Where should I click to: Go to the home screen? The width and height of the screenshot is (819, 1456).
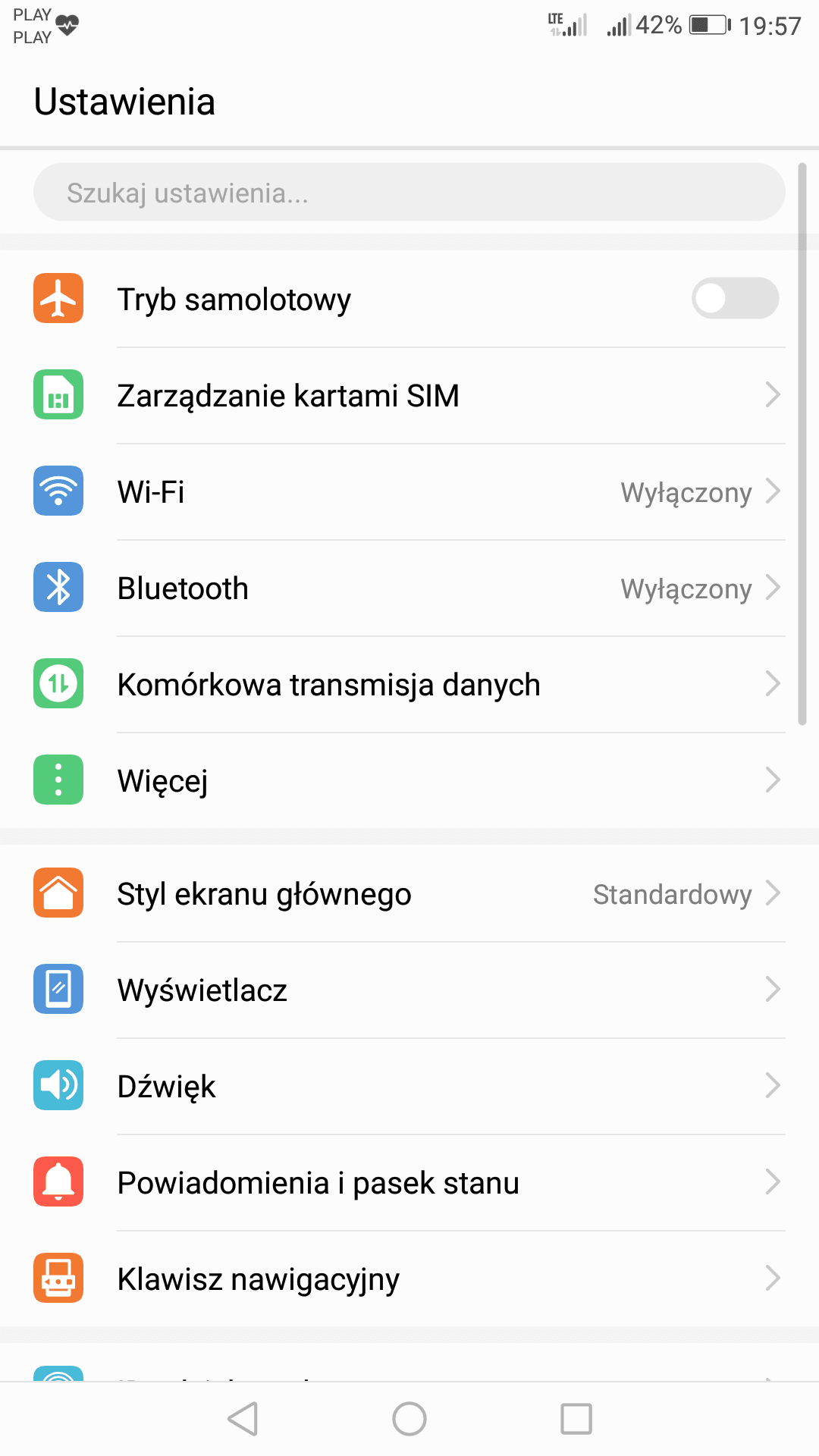409,1419
